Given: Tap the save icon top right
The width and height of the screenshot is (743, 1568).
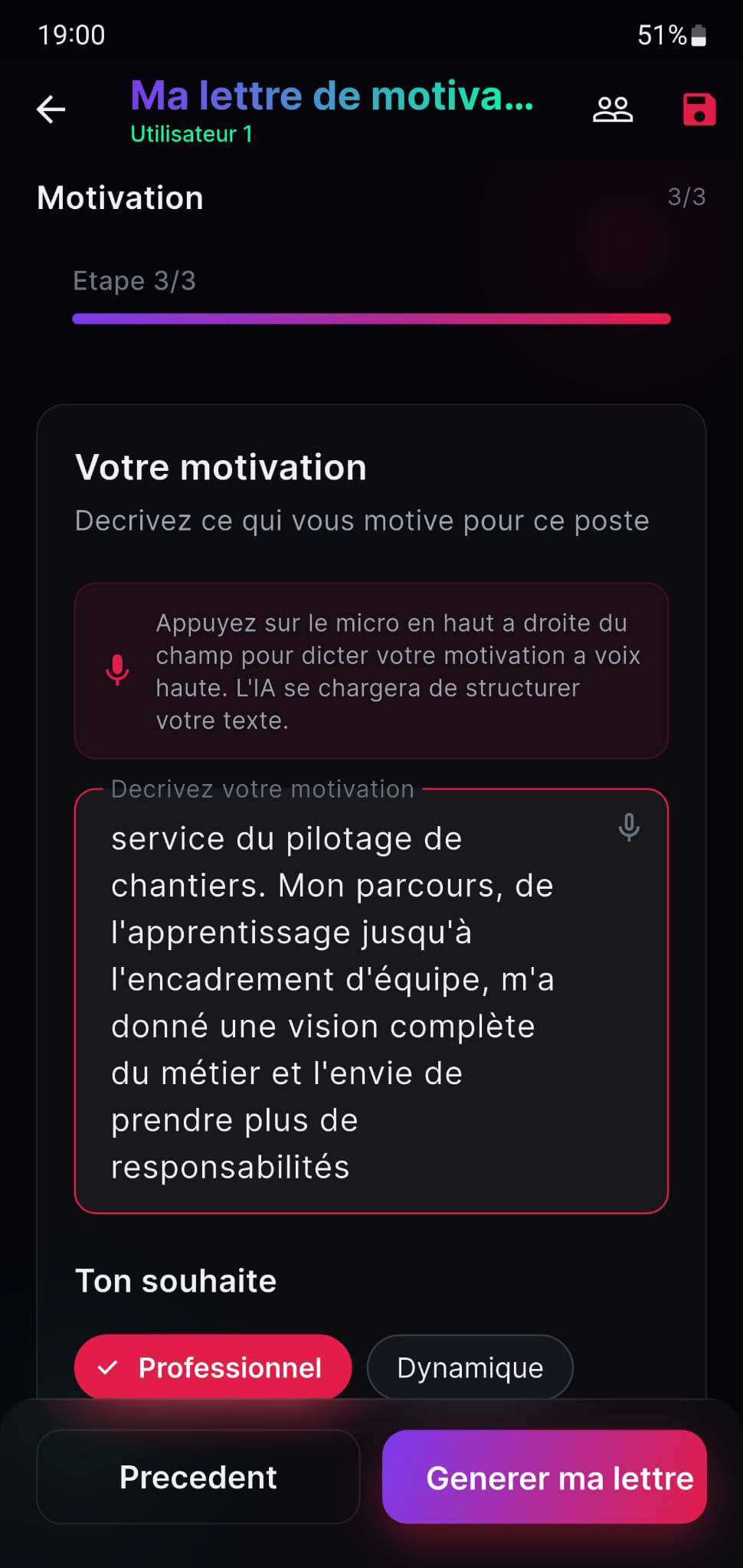Looking at the screenshot, I should click(699, 109).
